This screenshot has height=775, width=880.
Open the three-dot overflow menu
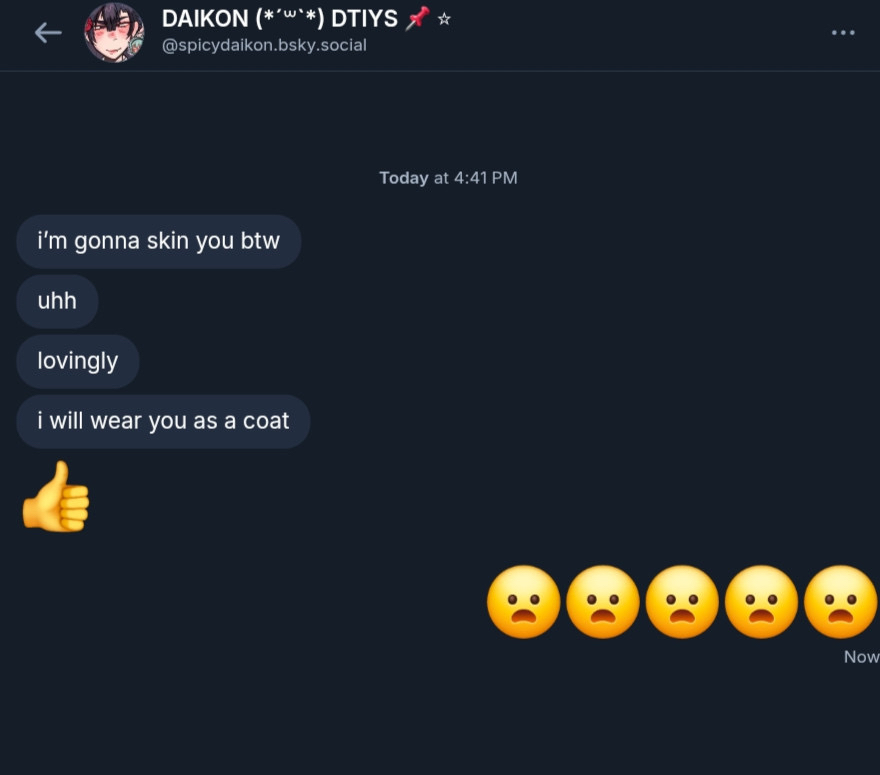point(842,32)
